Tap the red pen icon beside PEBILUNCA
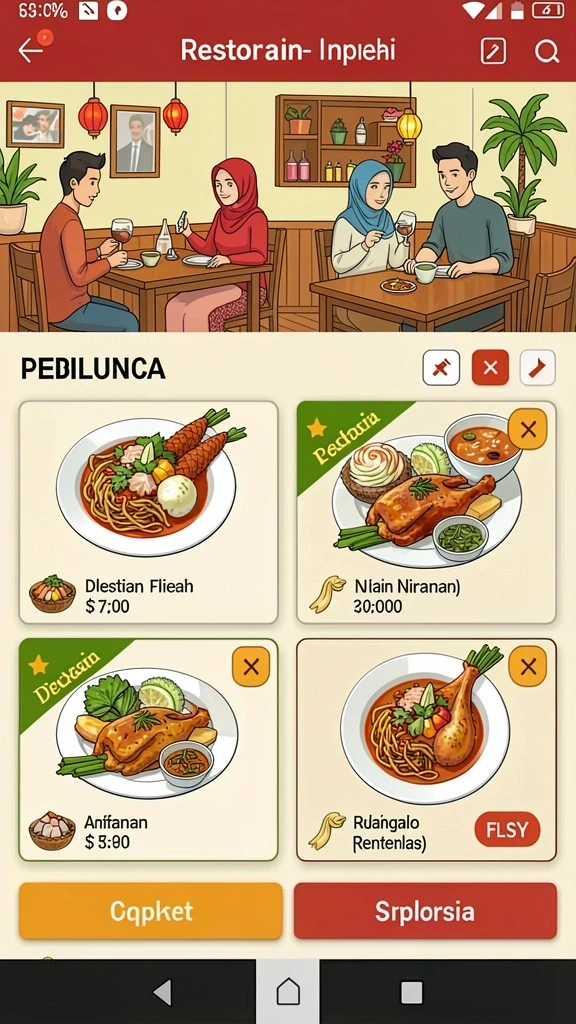Screen dimensions: 576x1024 tap(537, 368)
